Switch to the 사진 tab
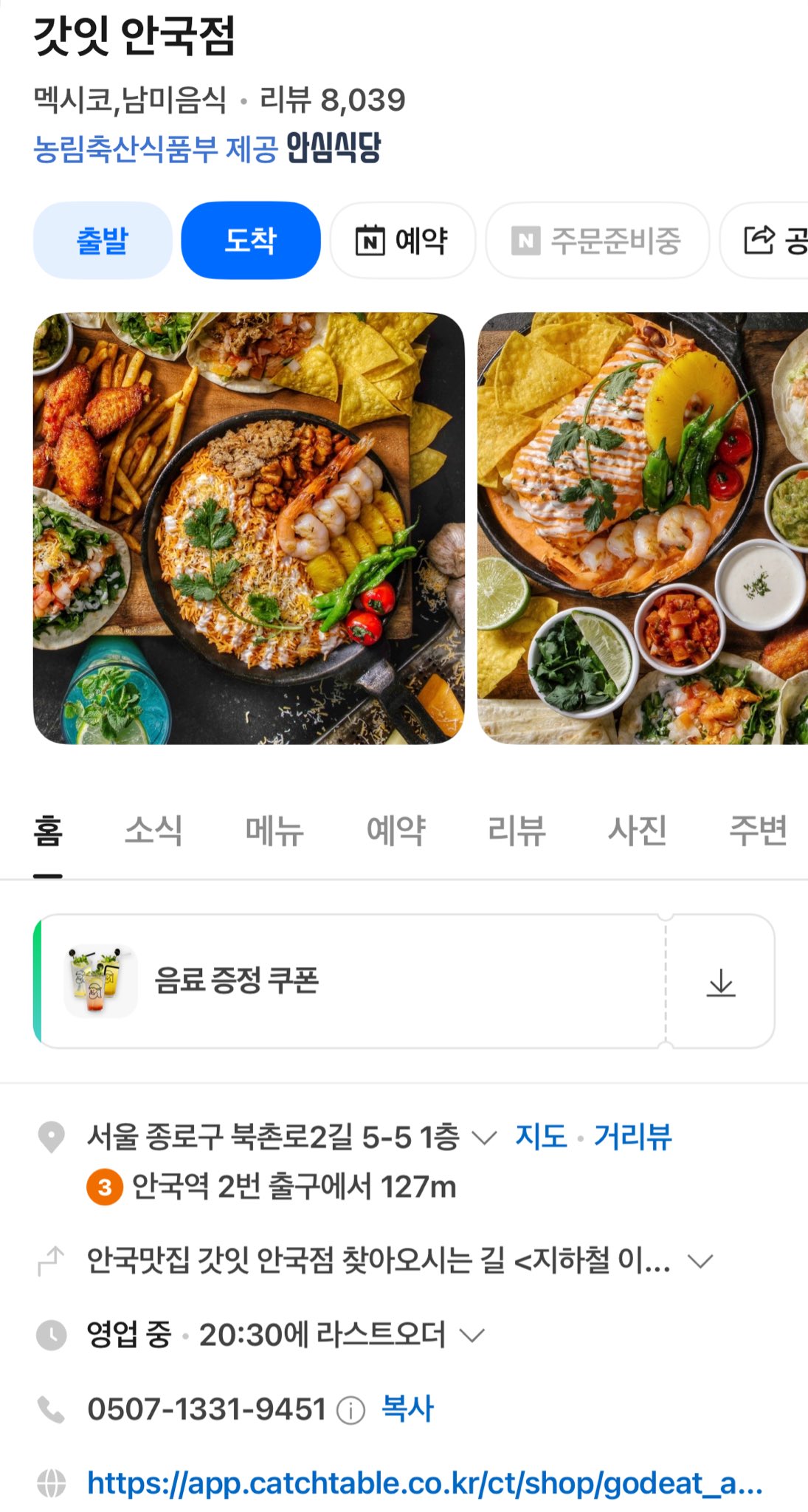The height and width of the screenshot is (1512, 808). pyautogui.click(x=638, y=831)
